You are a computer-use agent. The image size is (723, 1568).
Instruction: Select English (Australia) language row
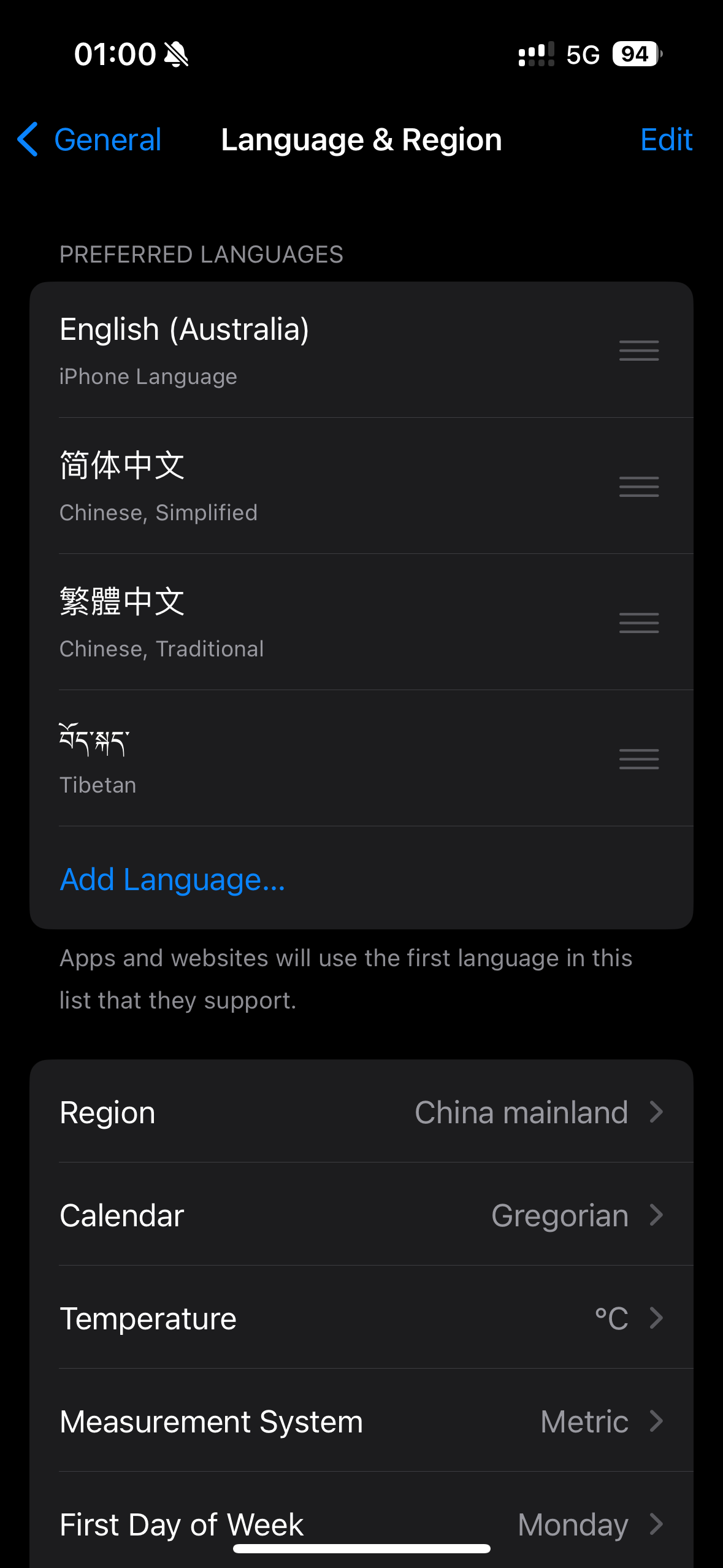coord(307,350)
